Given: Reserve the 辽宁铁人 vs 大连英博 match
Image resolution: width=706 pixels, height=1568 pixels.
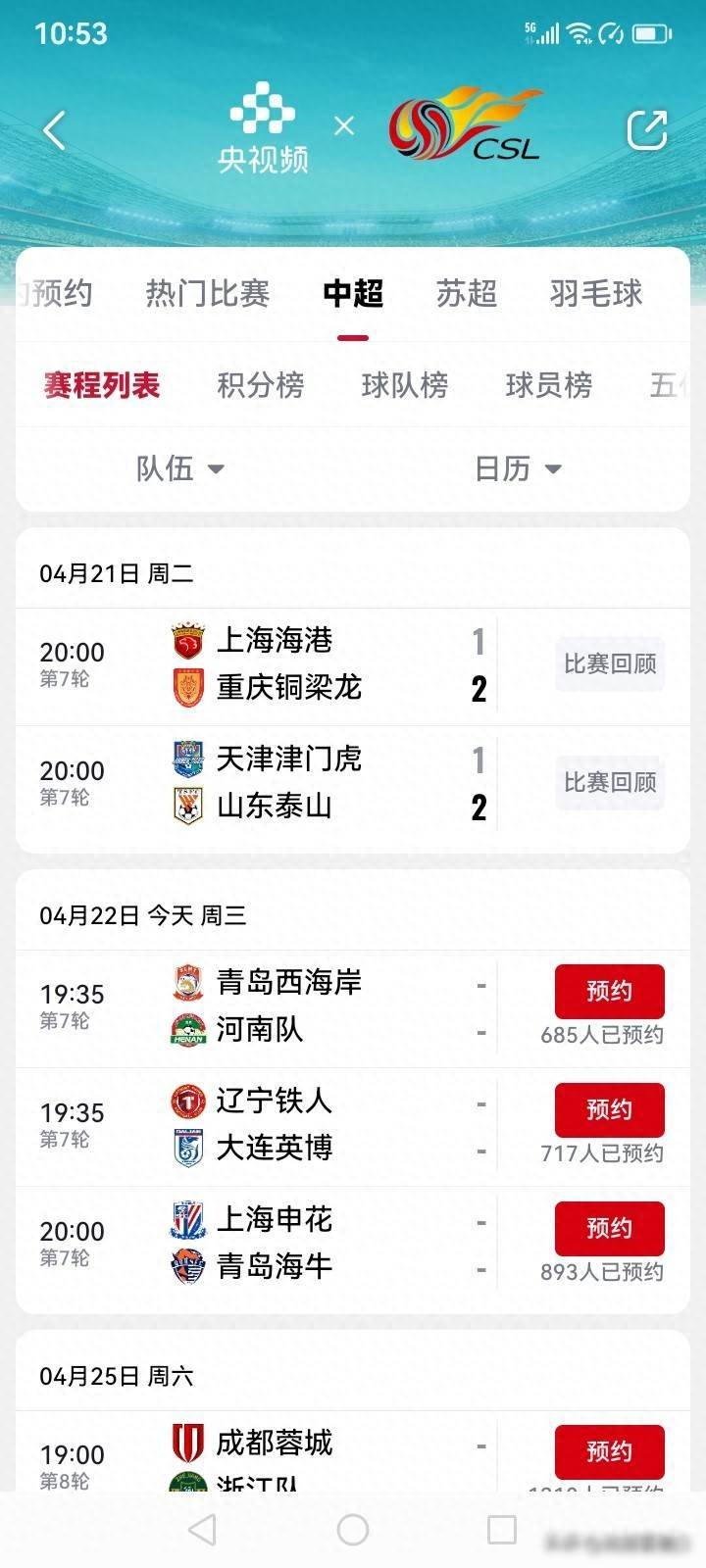Looking at the screenshot, I should [609, 1109].
